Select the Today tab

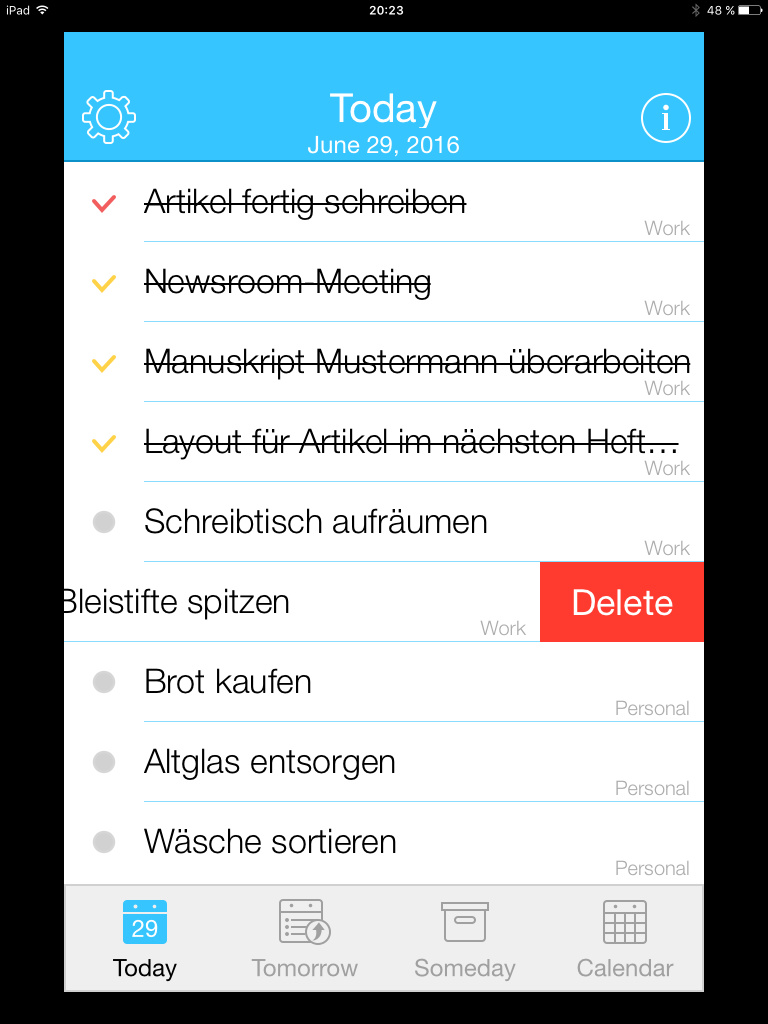(145, 938)
